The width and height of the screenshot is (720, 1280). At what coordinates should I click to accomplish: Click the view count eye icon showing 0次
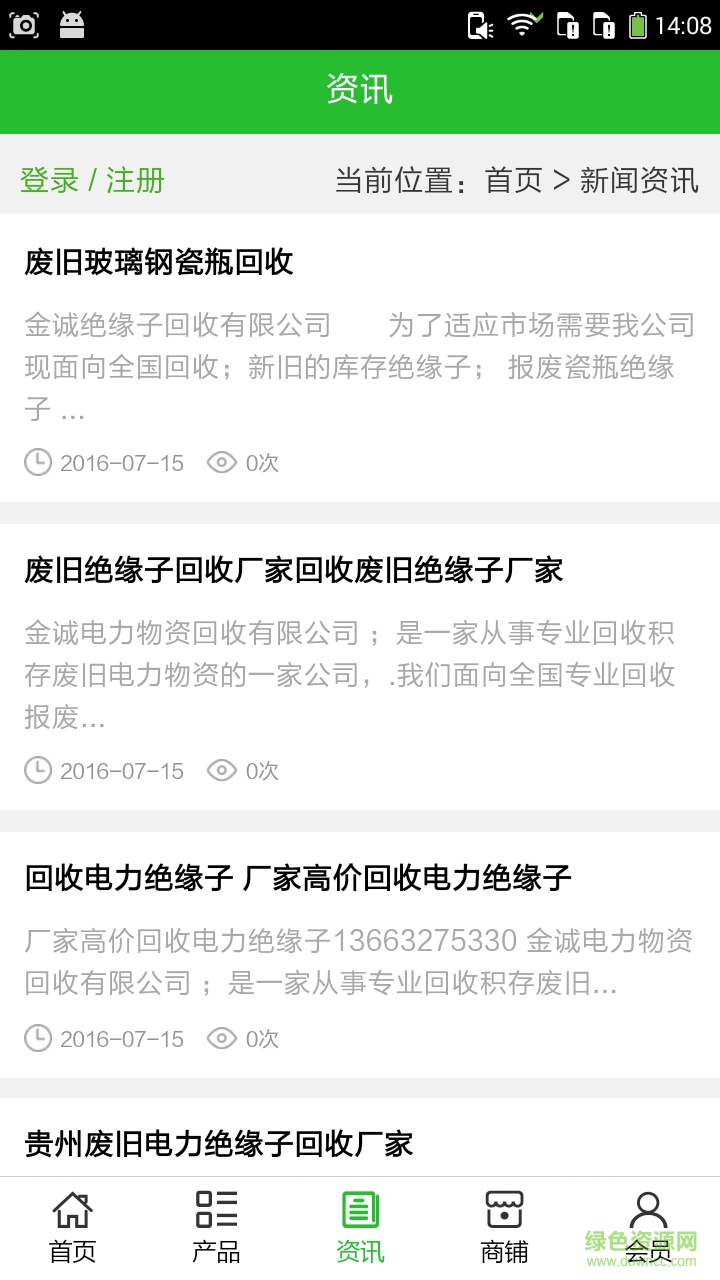click(221, 462)
